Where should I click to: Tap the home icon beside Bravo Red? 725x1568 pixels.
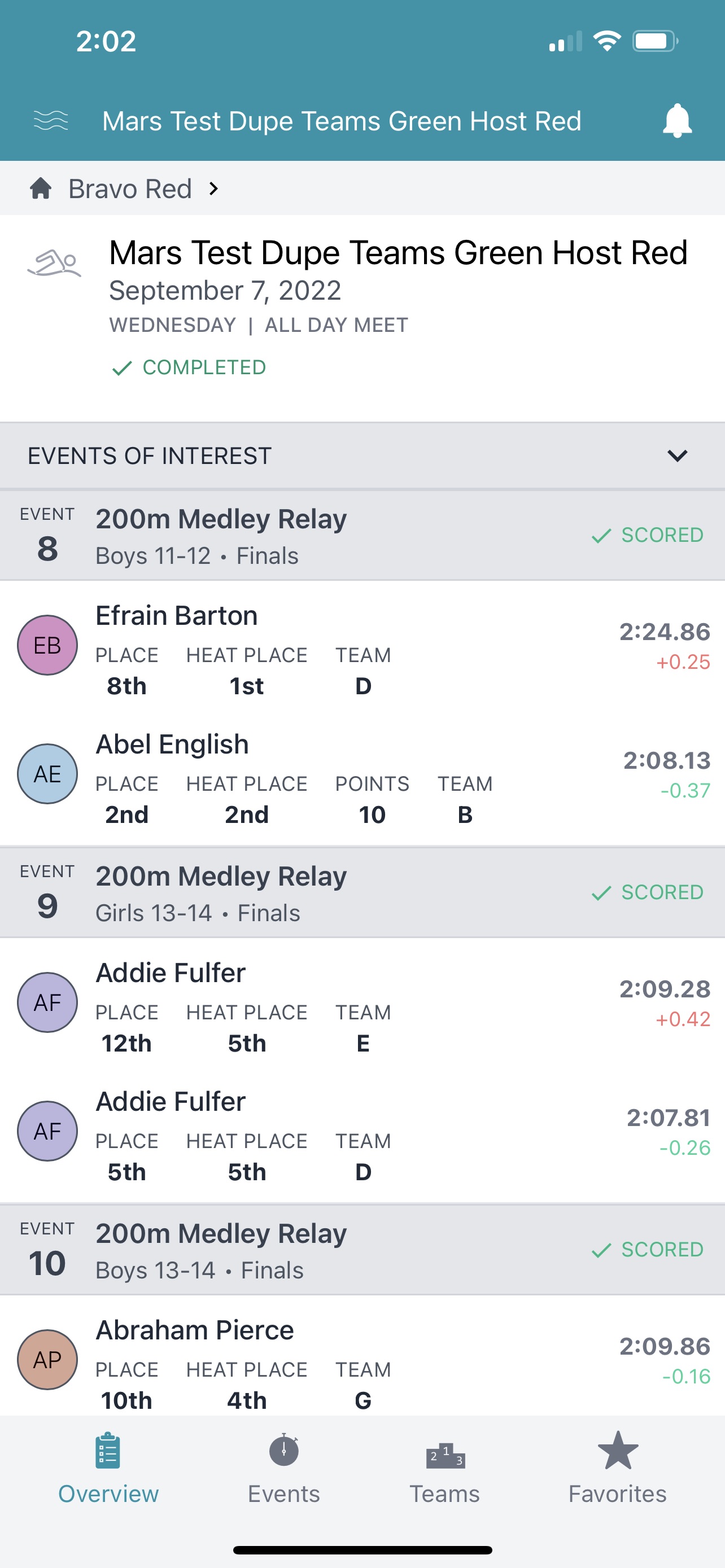point(40,188)
